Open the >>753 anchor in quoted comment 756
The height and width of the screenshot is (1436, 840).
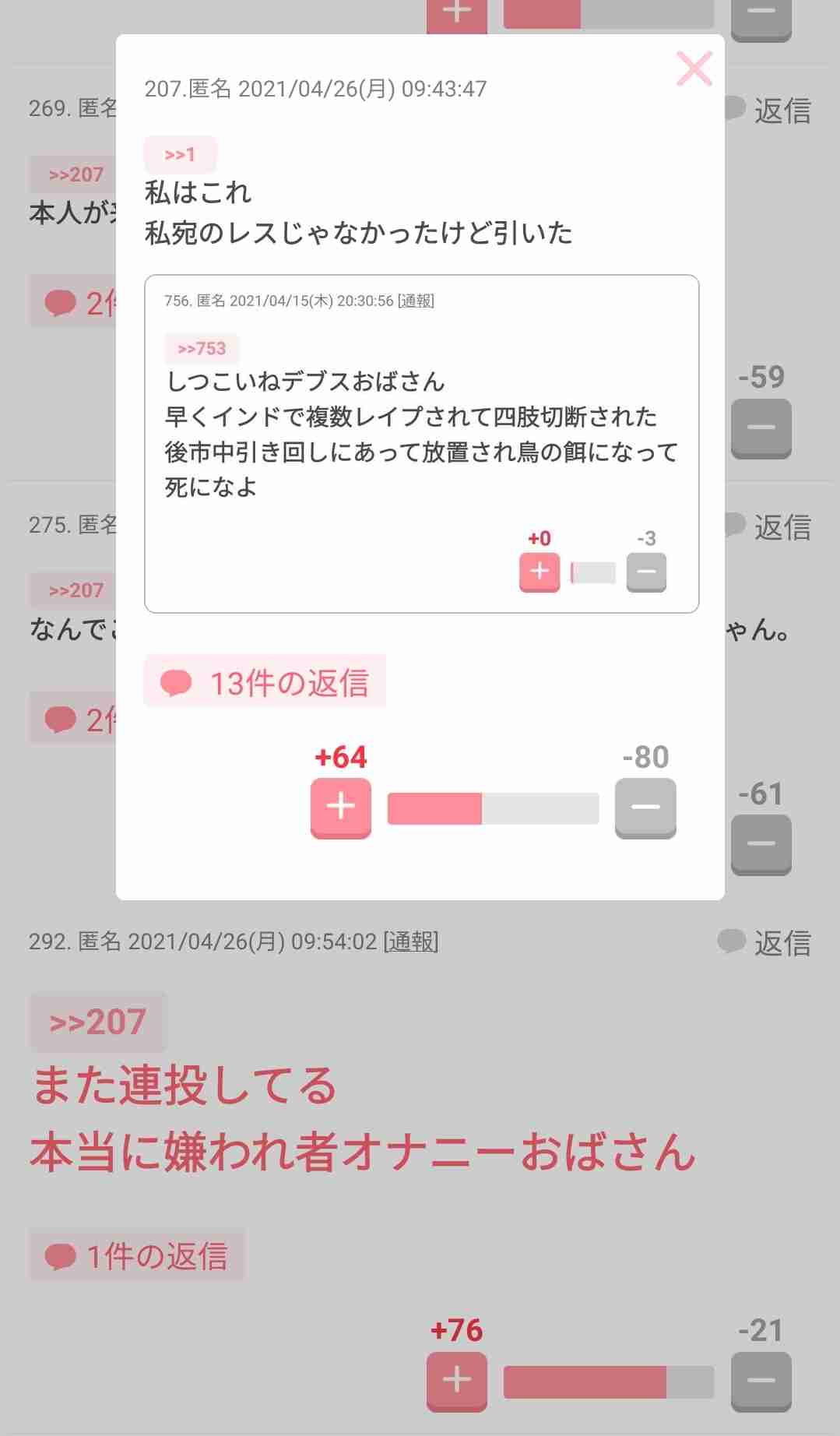[202, 349]
